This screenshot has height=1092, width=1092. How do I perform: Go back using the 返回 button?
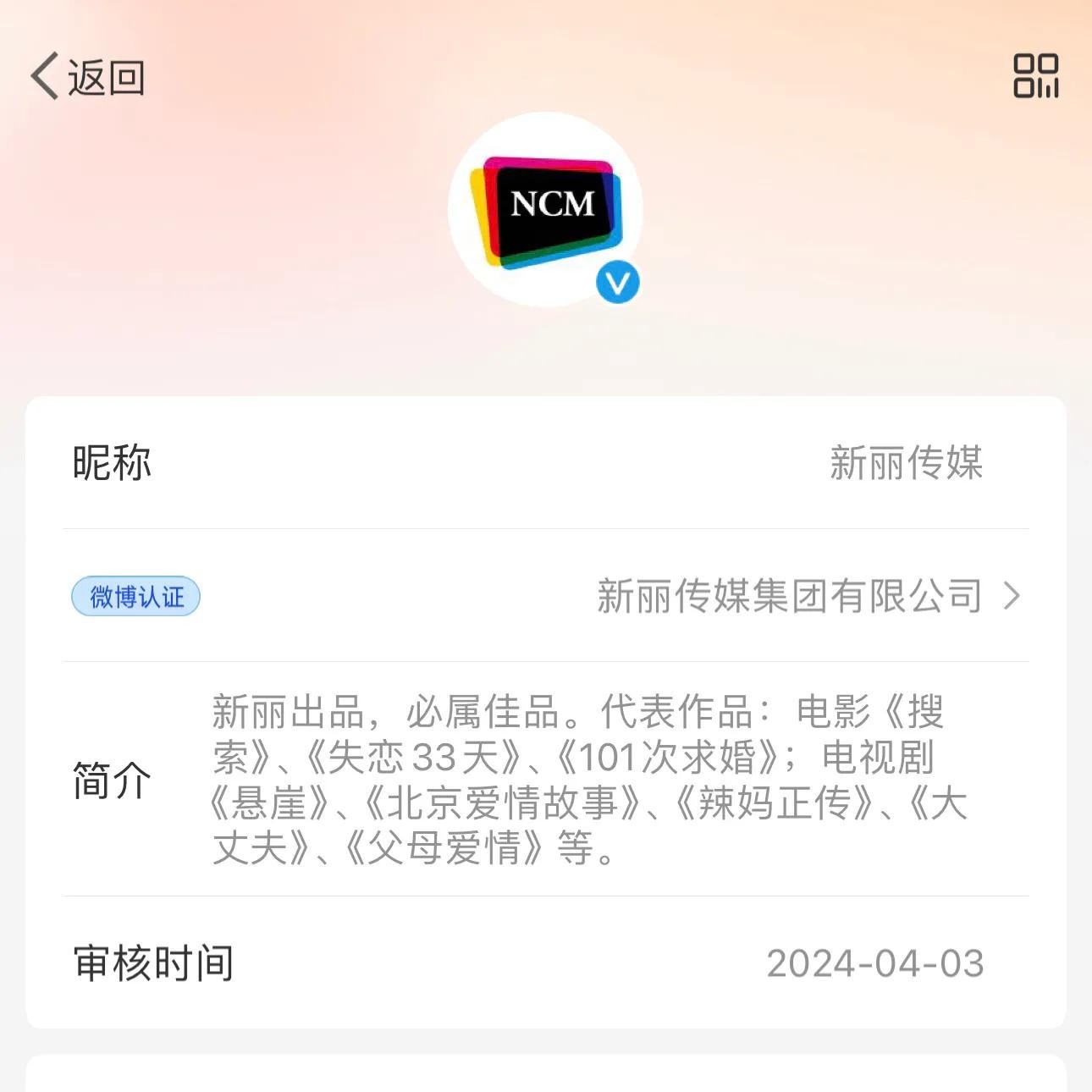pos(87,78)
